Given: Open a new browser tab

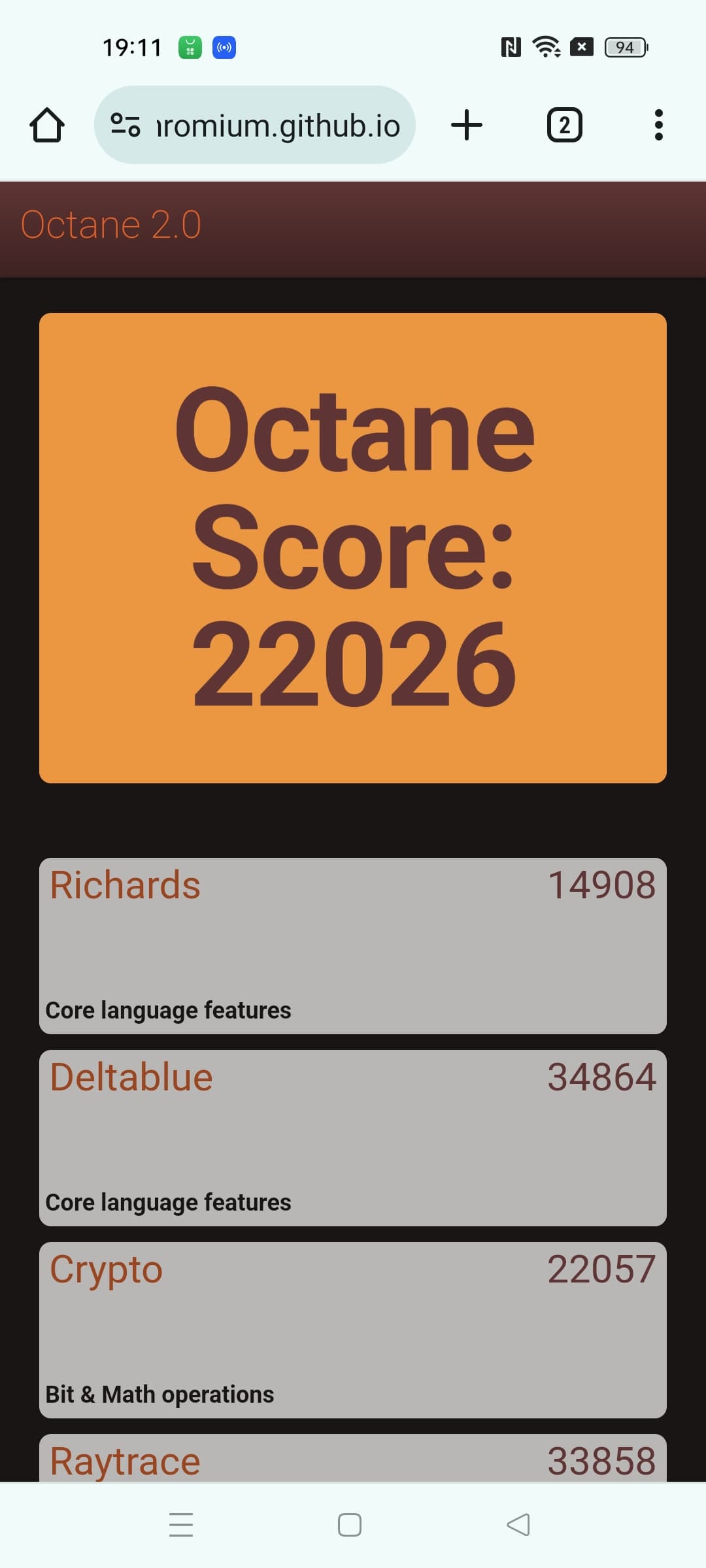Looking at the screenshot, I should (467, 125).
